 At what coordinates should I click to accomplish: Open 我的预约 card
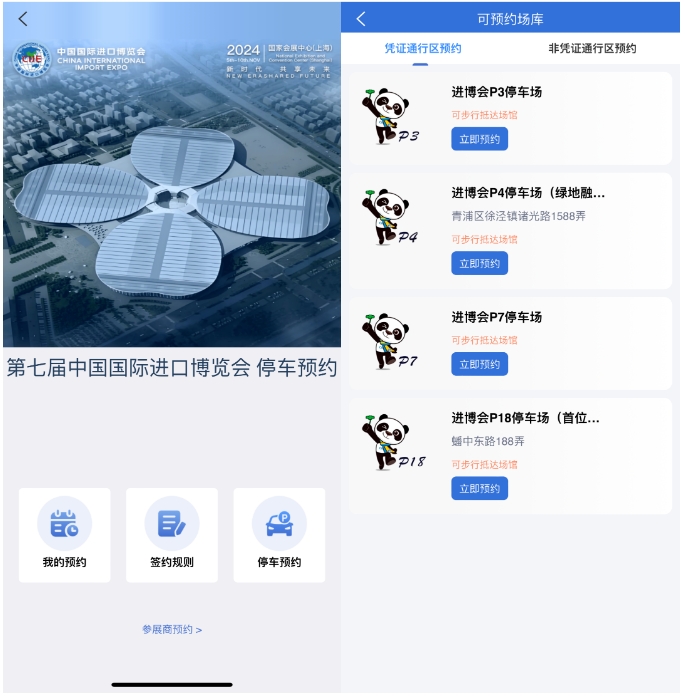coord(64,535)
